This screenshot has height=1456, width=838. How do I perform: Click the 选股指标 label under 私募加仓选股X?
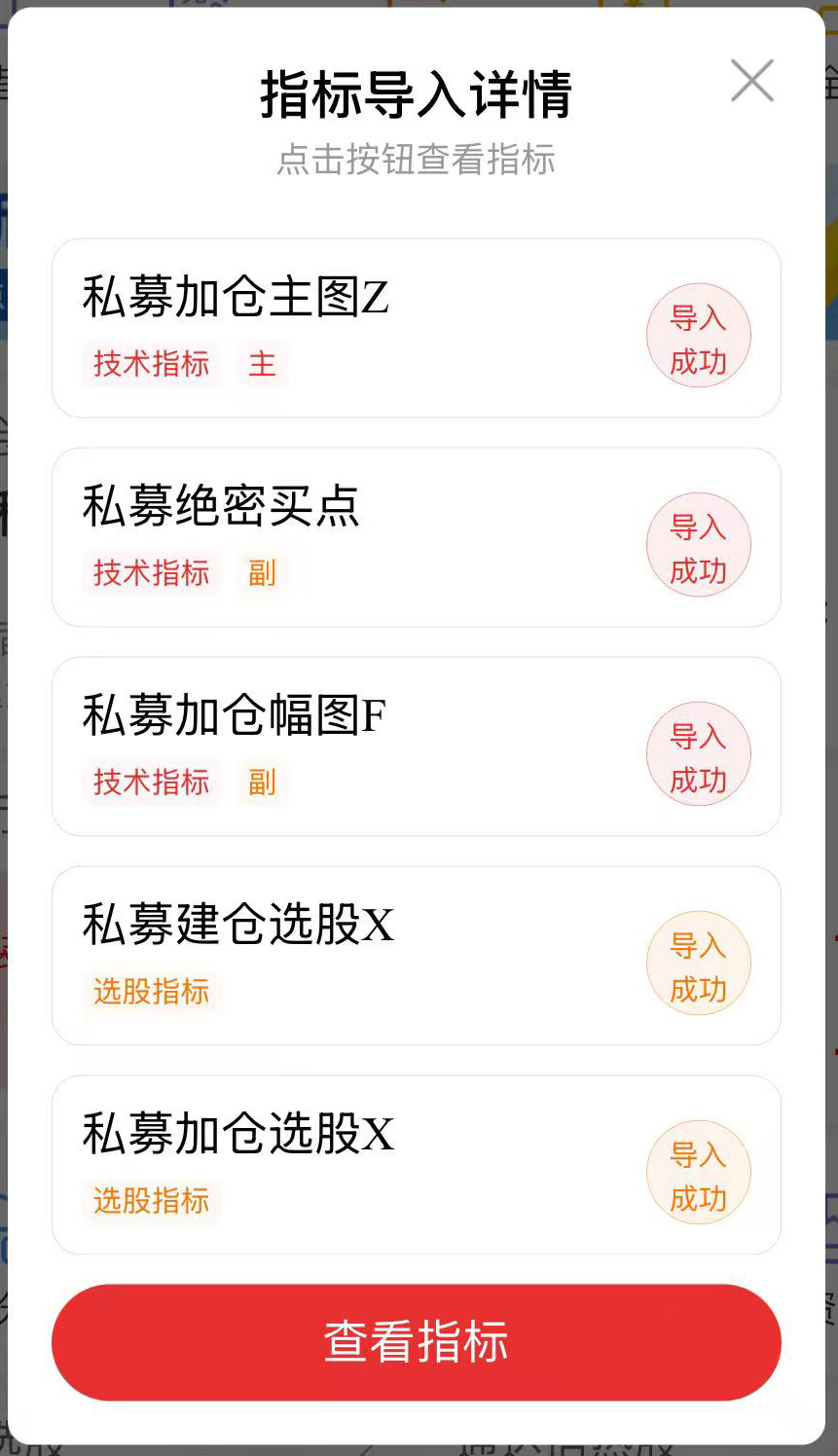pyautogui.click(x=151, y=1201)
